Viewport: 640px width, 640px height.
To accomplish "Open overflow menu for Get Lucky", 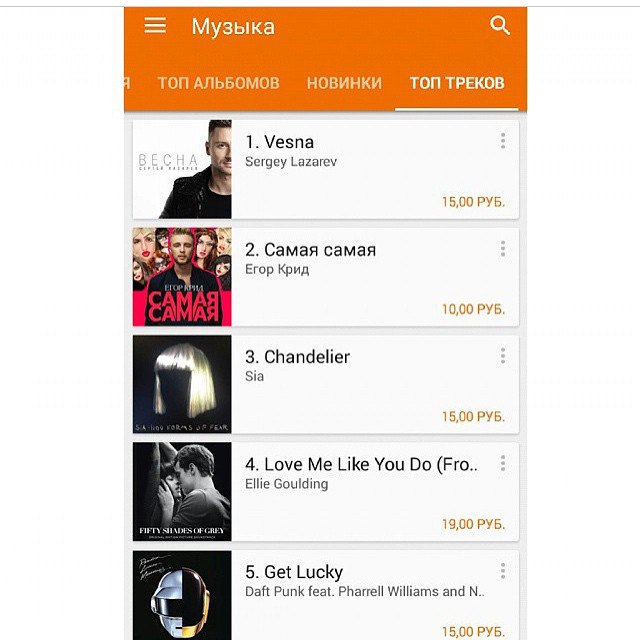I will point(502,571).
